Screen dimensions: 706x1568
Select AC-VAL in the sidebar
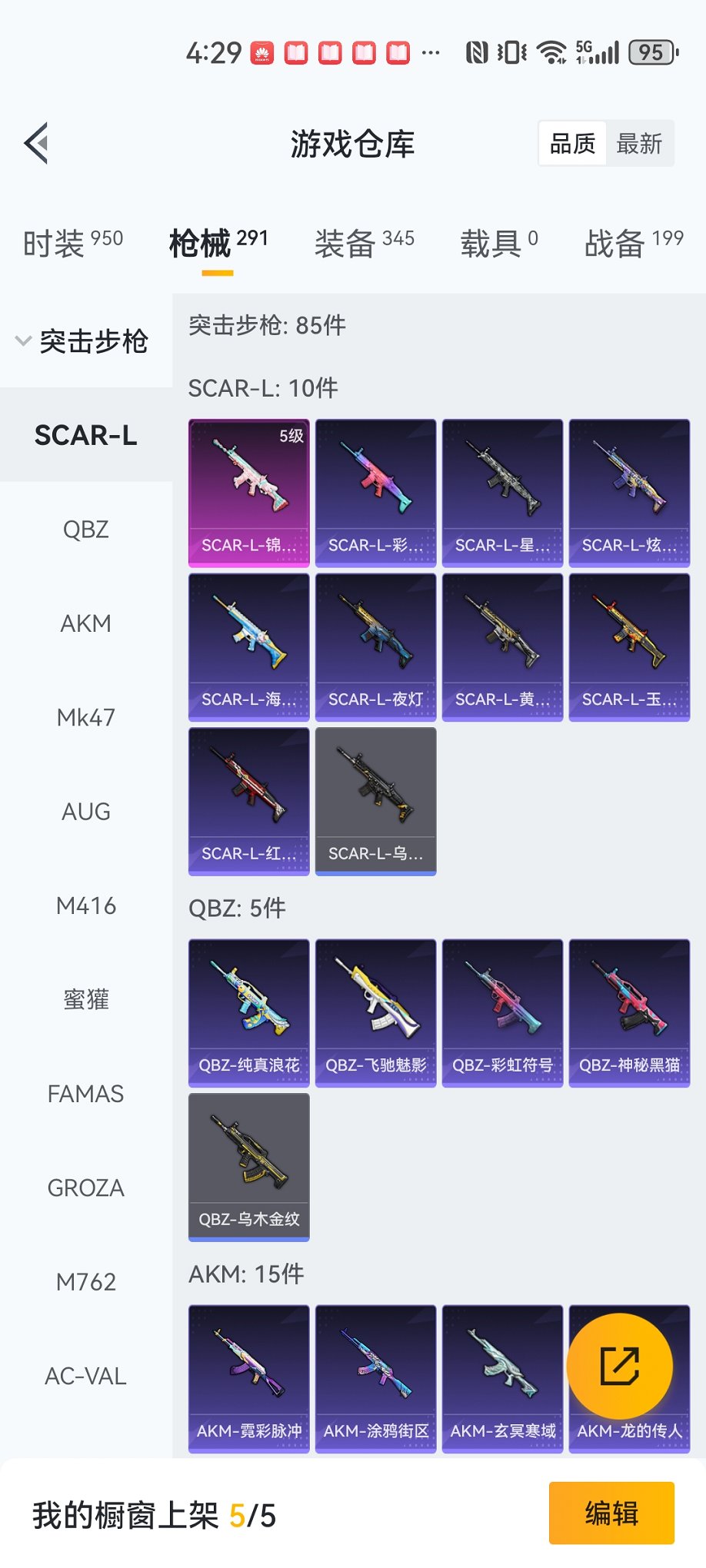86,1376
